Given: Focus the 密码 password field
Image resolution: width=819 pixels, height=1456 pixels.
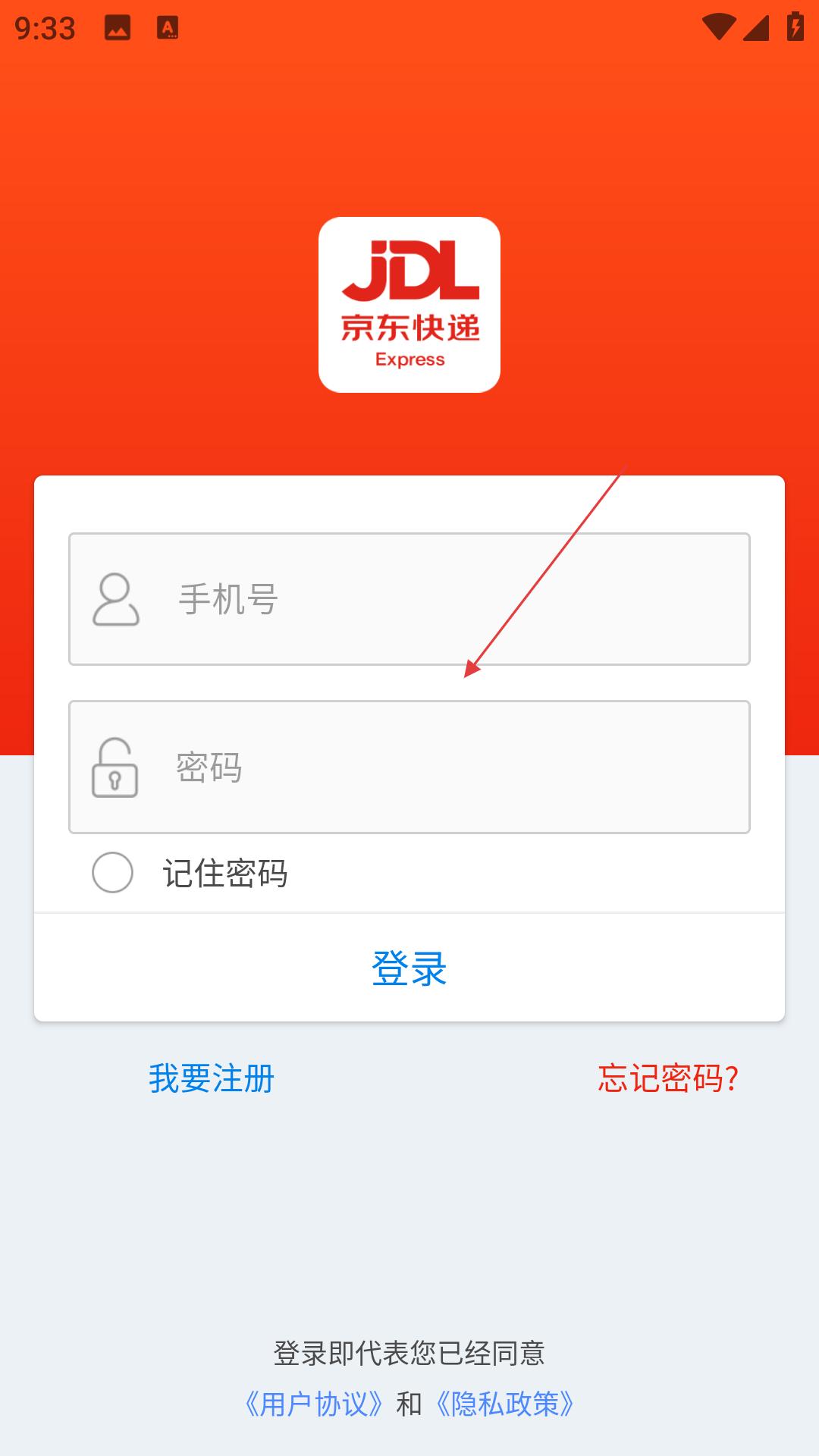Looking at the screenshot, I should [409, 767].
